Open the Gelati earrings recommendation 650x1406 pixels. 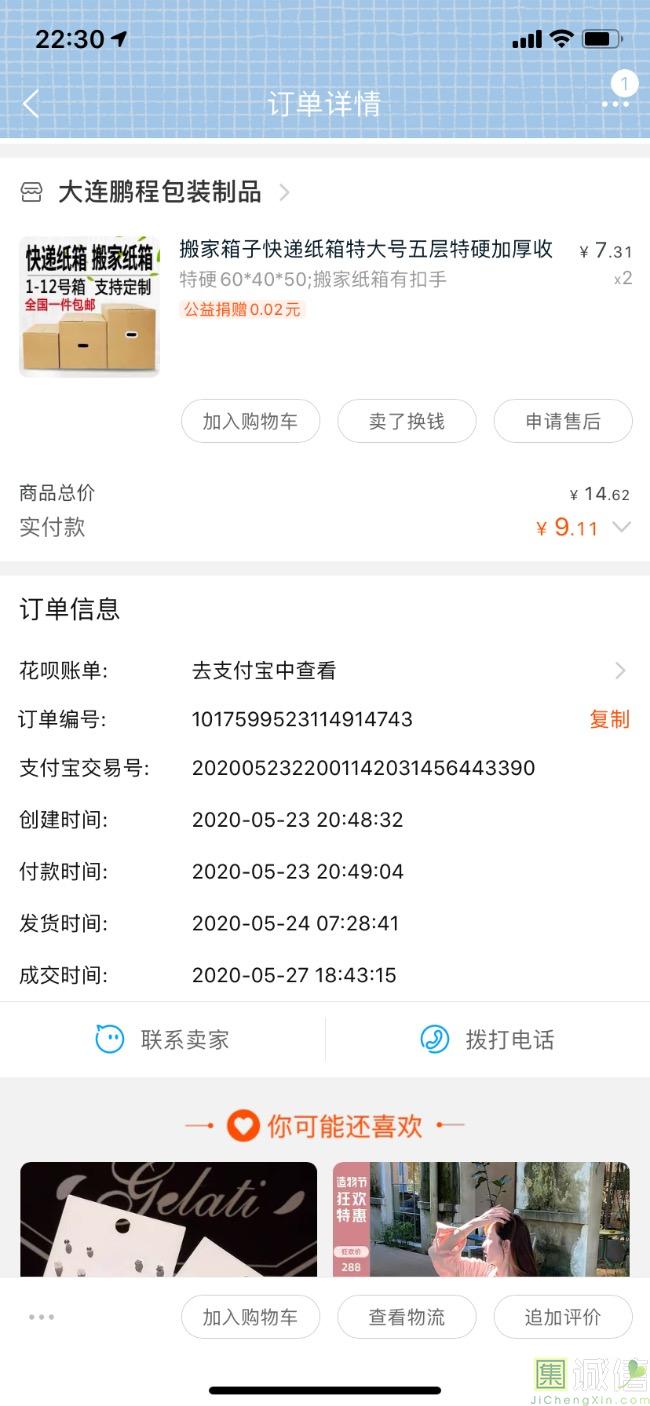pyautogui.click(x=168, y=1219)
